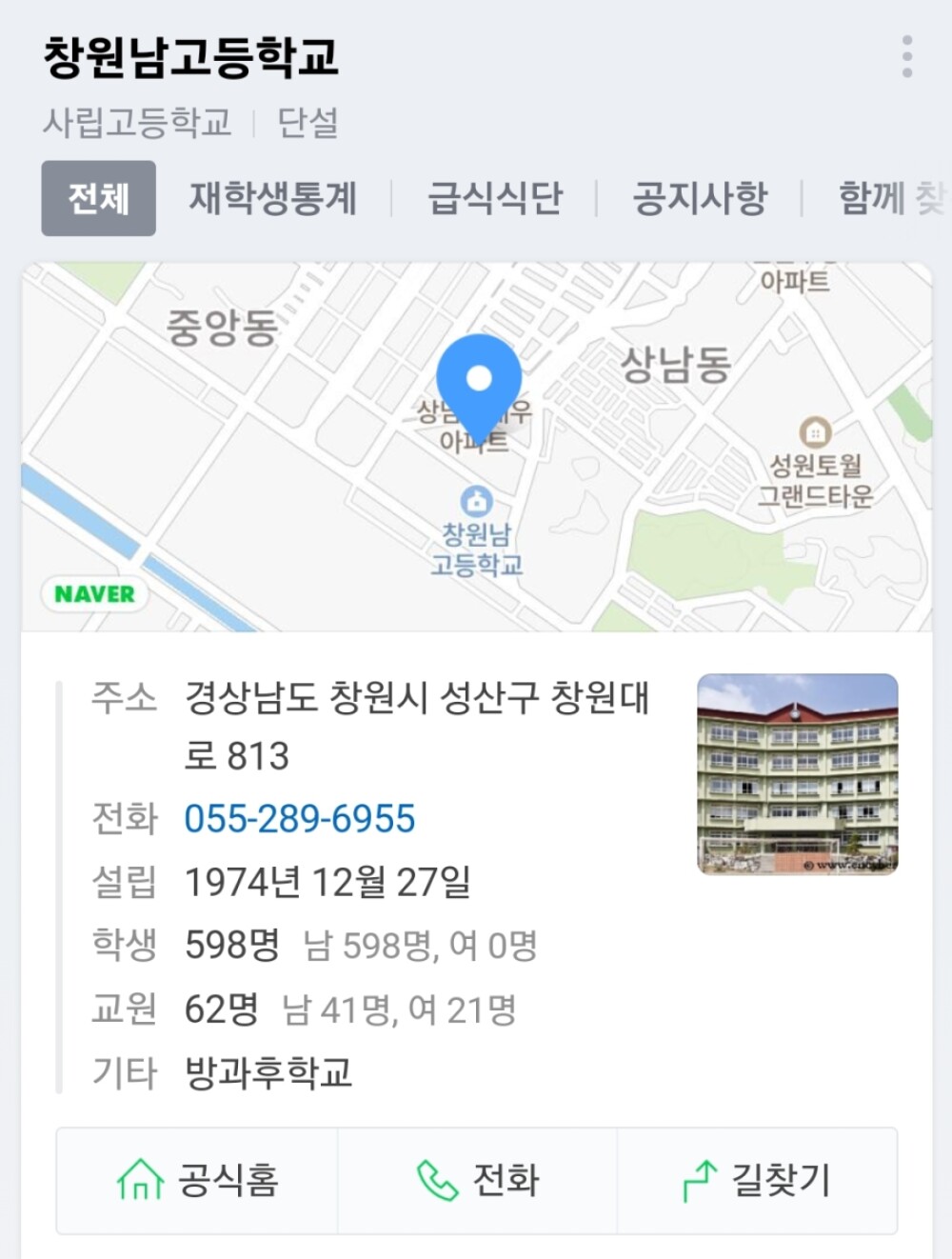Tap the 전화 call button
The width and height of the screenshot is (952, 1259).
(478, 1181)
